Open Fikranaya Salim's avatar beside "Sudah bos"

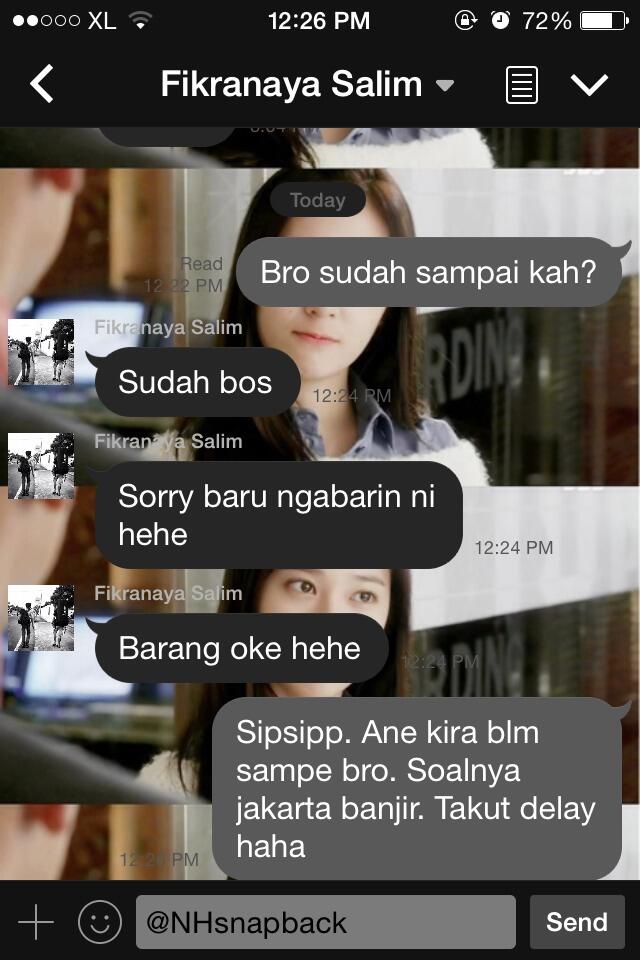[x=41, y=352]
